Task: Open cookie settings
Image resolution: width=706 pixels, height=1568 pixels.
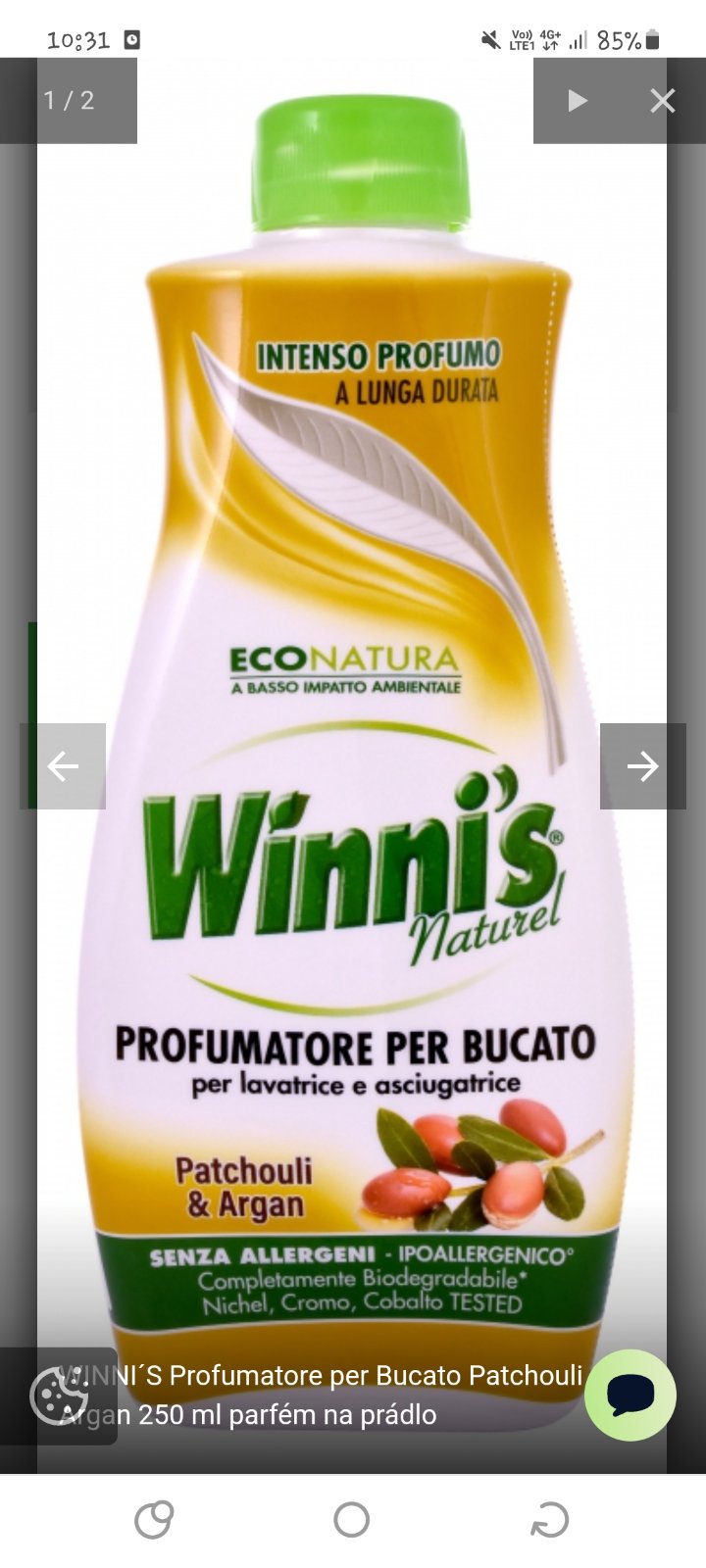Action: point(58,1396)
